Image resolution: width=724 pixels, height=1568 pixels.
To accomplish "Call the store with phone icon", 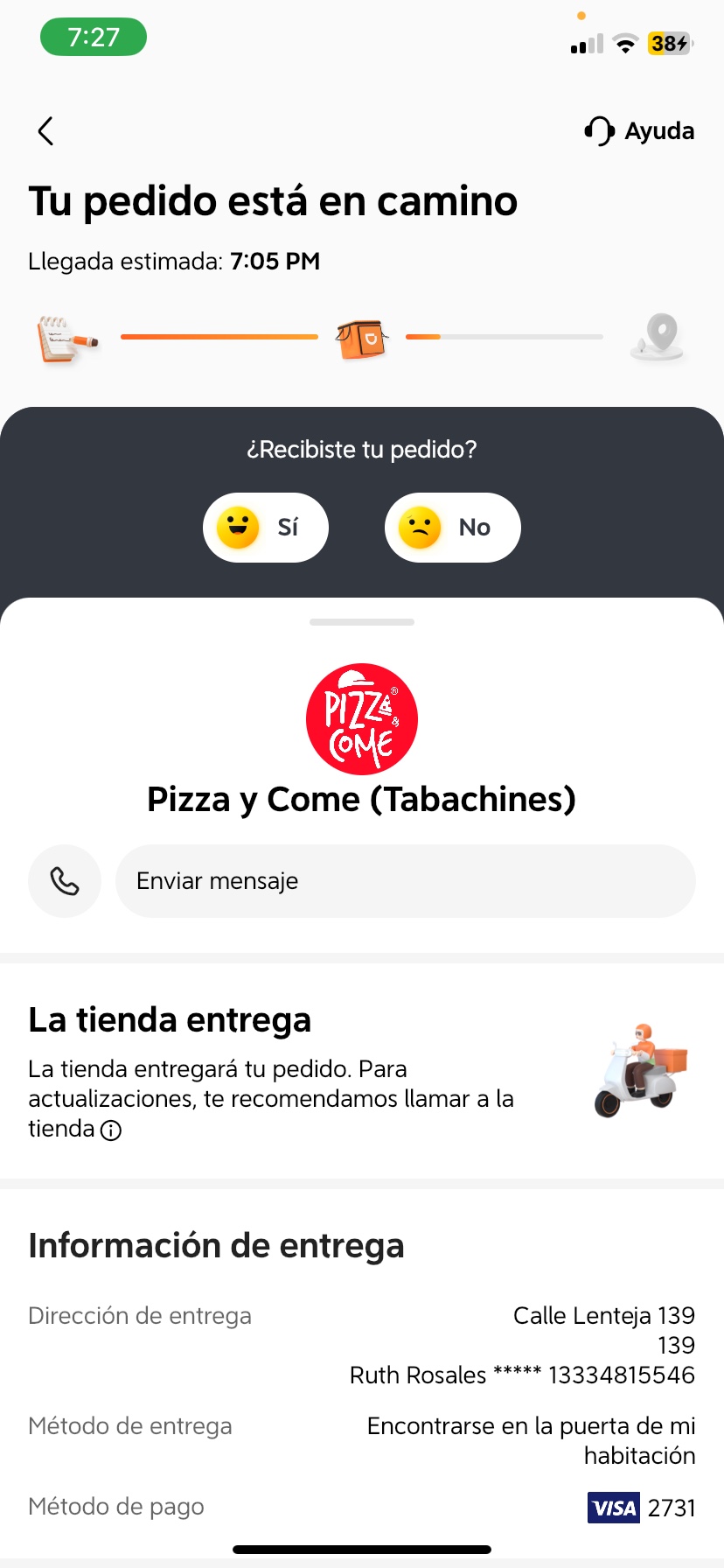I will 65,881.
